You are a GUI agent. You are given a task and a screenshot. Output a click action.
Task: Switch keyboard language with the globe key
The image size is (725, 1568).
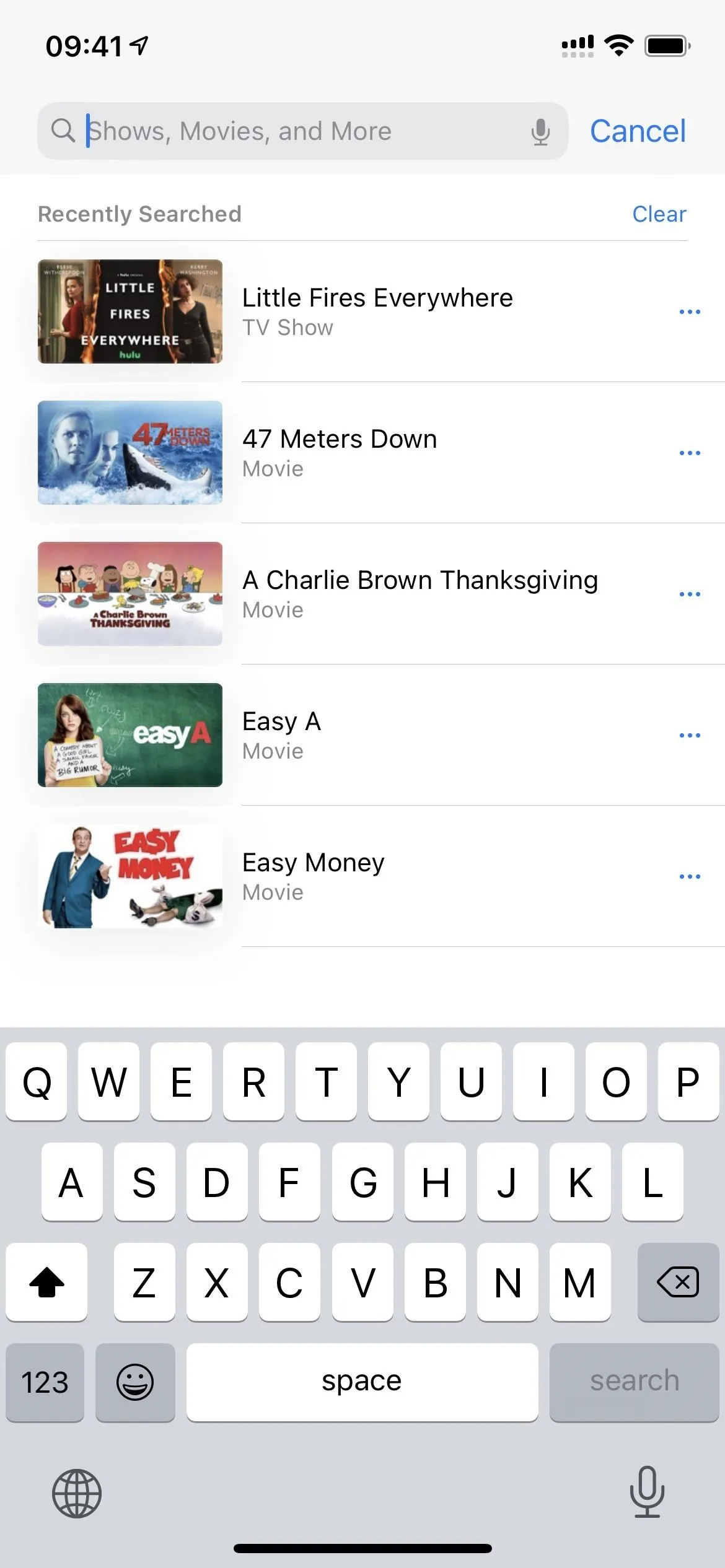point(77,1494)
